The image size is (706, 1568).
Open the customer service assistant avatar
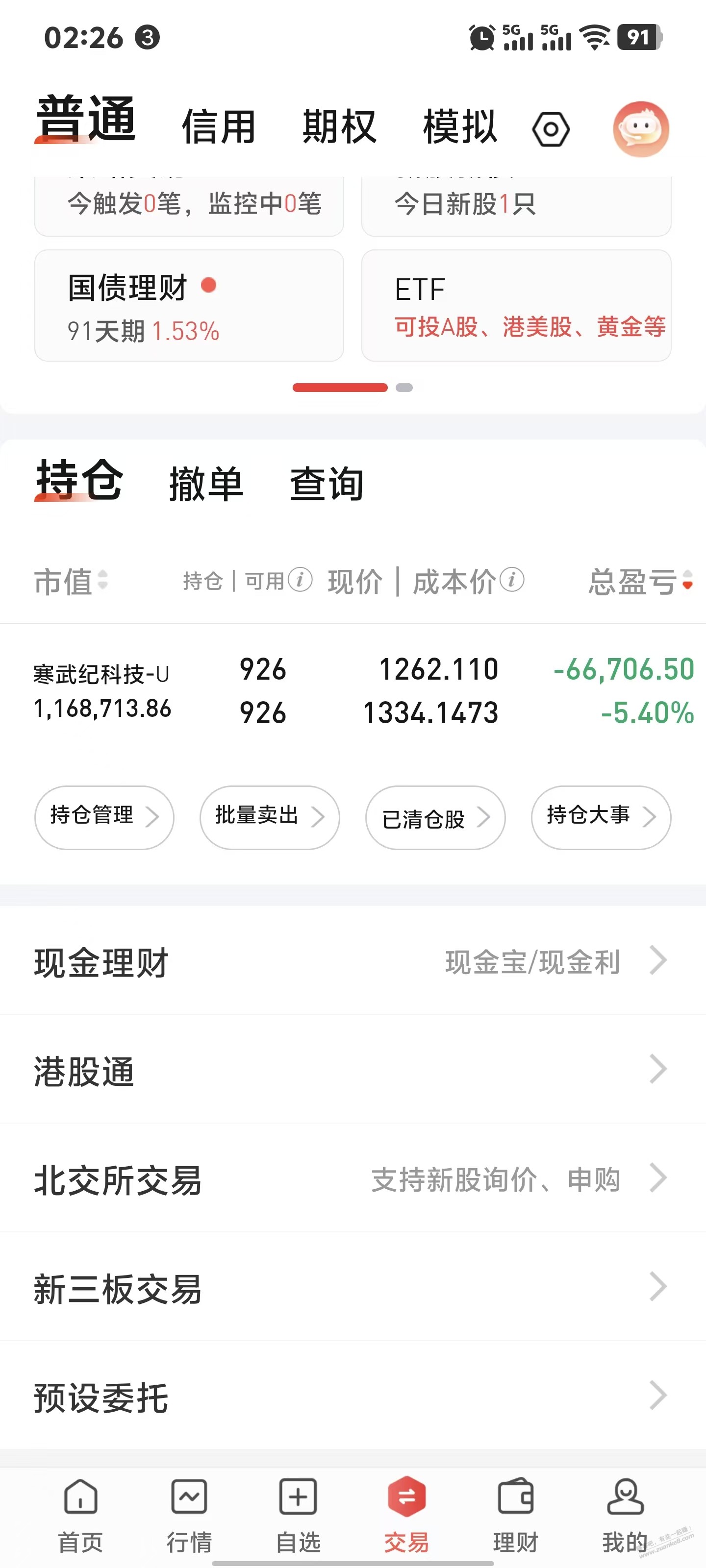(x=640, y=129)
